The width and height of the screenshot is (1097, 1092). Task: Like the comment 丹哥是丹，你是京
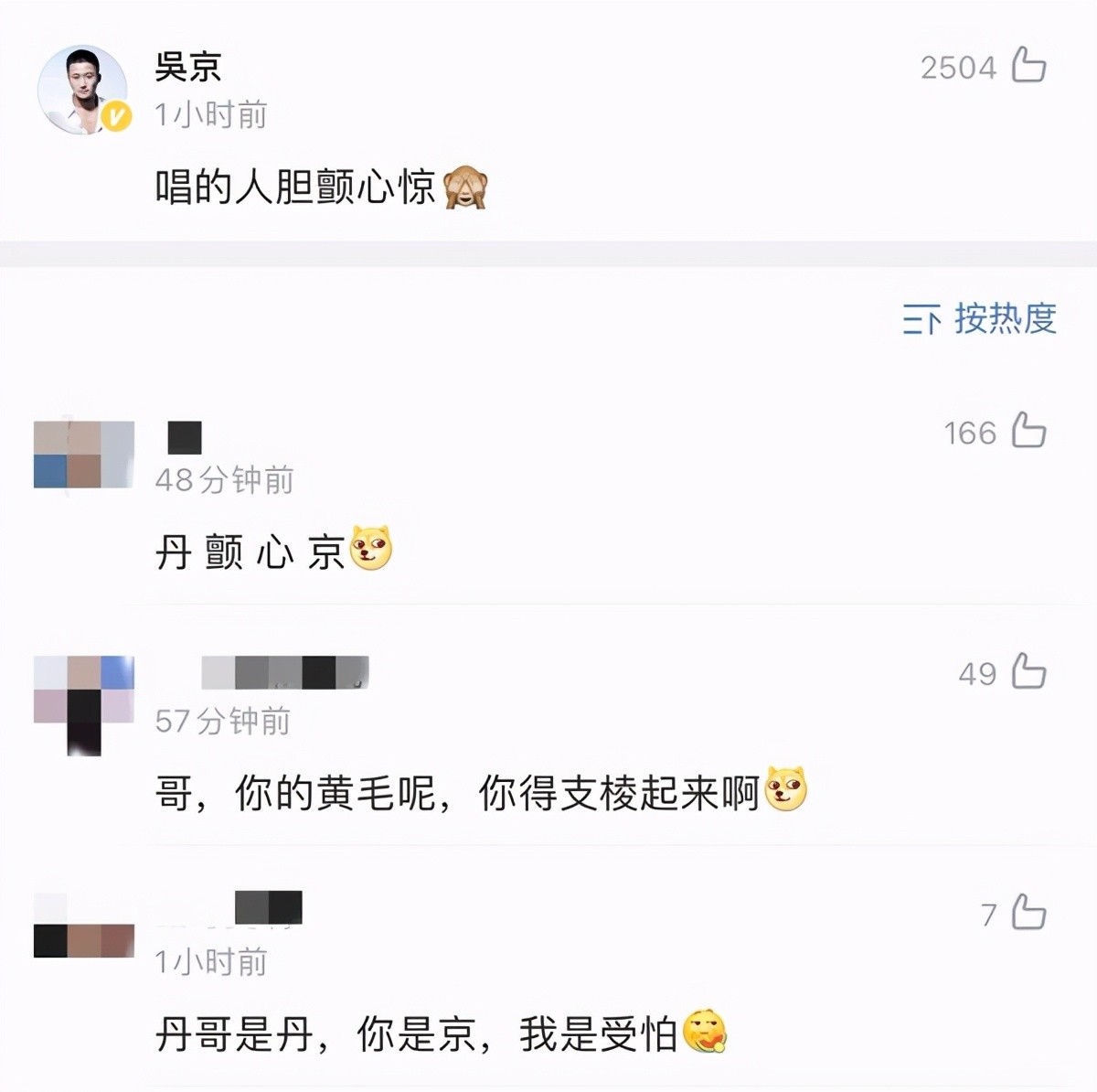point(1028,913)
